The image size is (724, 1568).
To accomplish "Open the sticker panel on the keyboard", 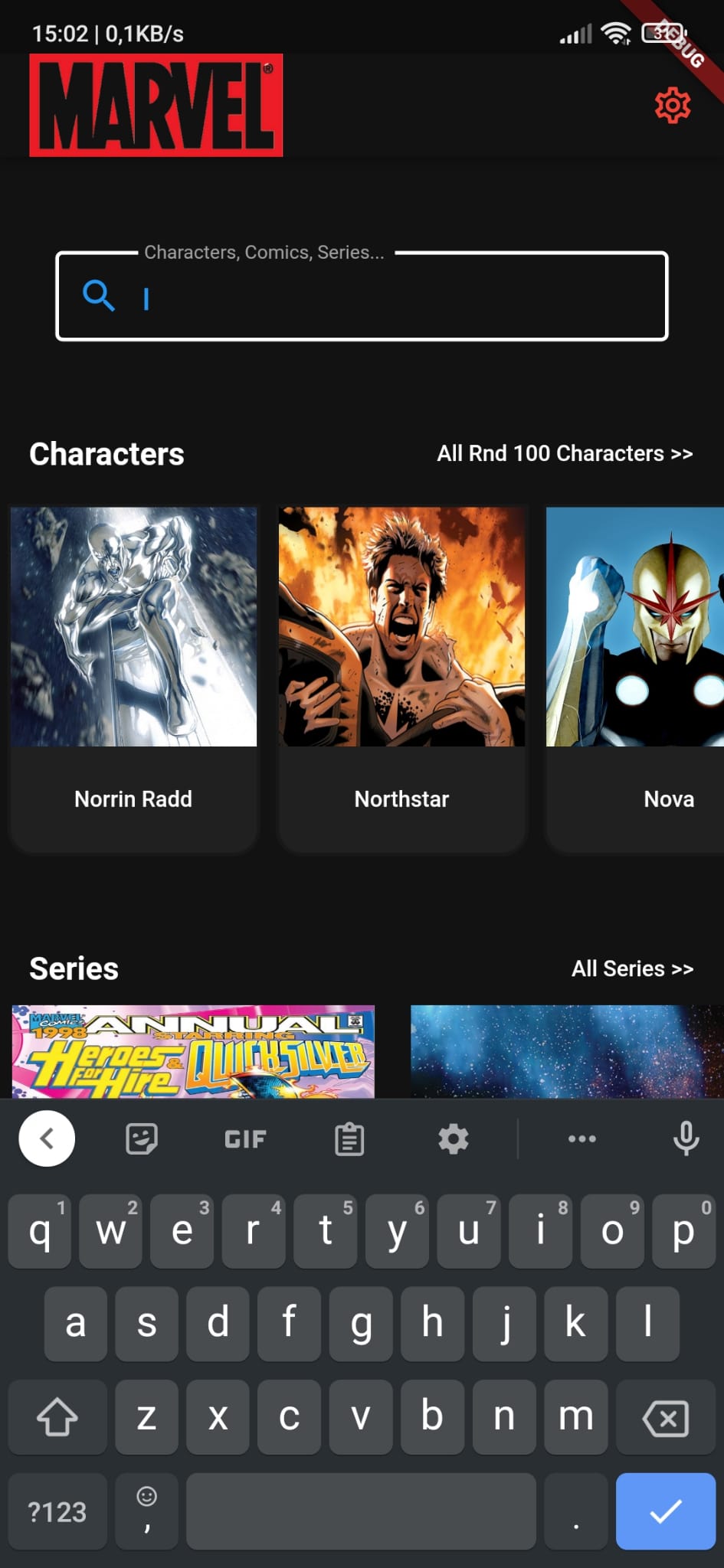I will (142, 1138).
